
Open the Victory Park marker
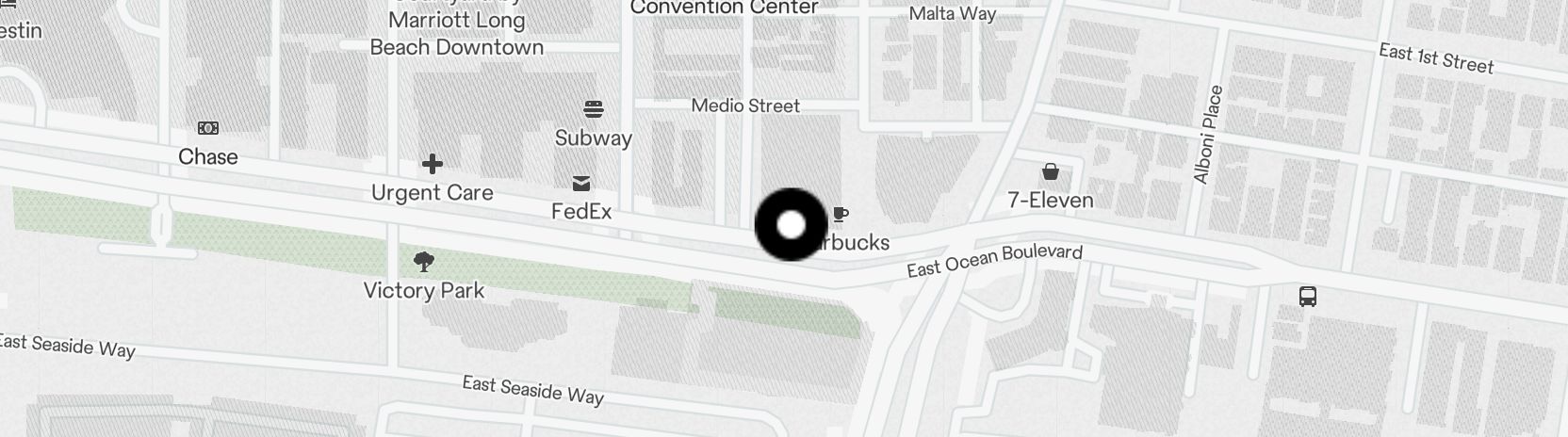(424, 262)
